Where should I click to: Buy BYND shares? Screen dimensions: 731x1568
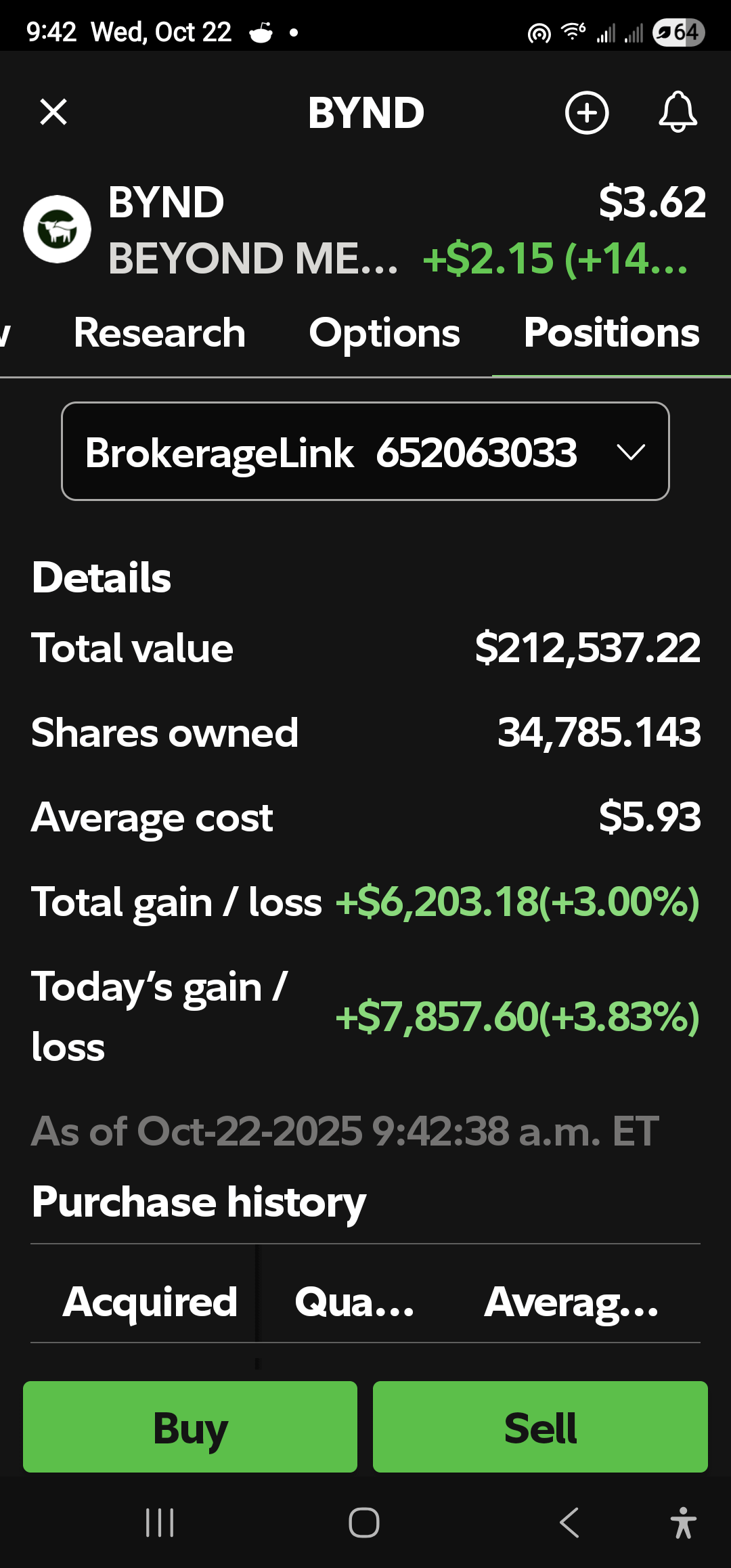(190, 1427)
